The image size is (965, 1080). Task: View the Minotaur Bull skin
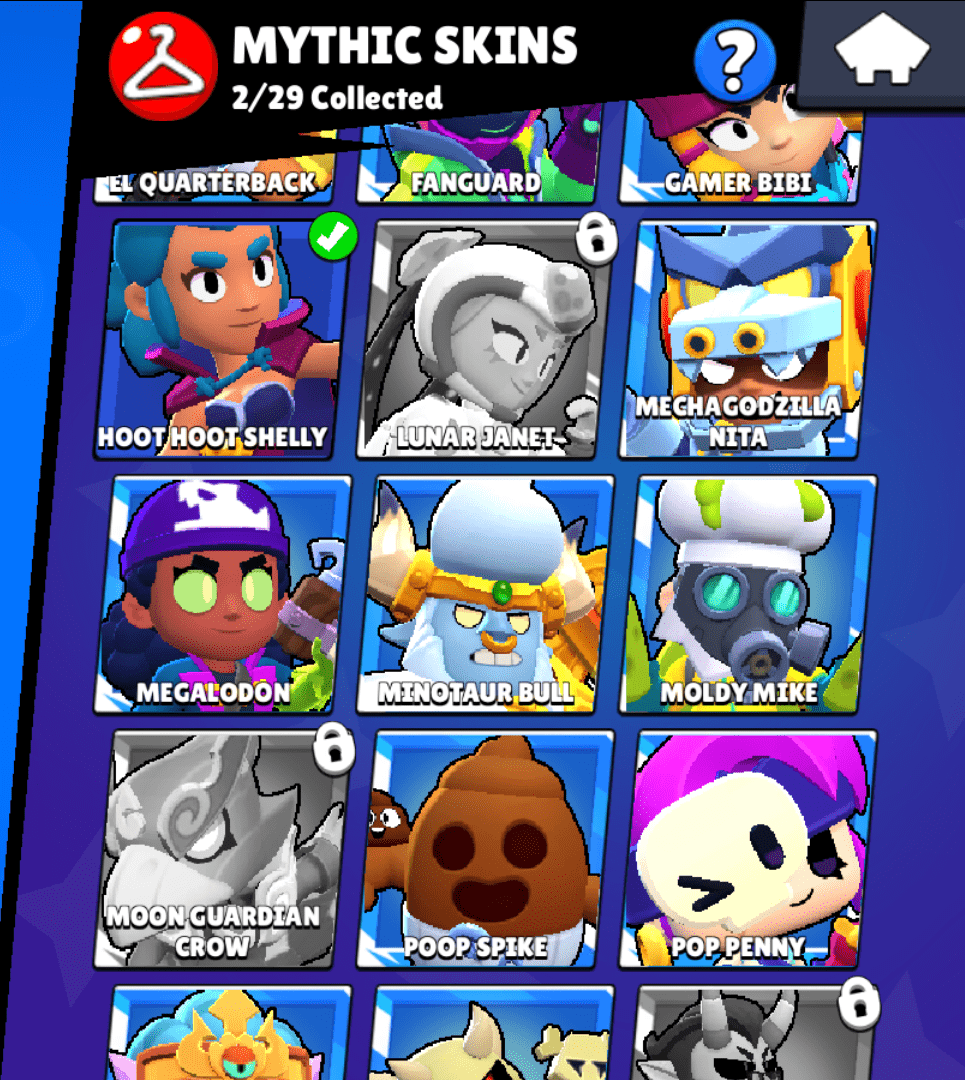tap(485, 595)
